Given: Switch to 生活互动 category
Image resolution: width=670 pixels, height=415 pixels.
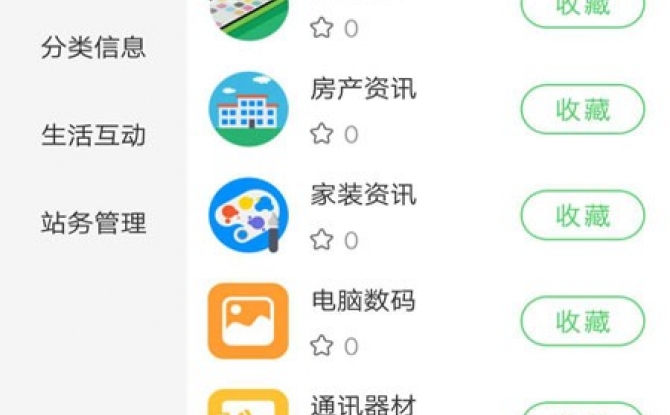Looking at the screenshot, I should [93, 135].
